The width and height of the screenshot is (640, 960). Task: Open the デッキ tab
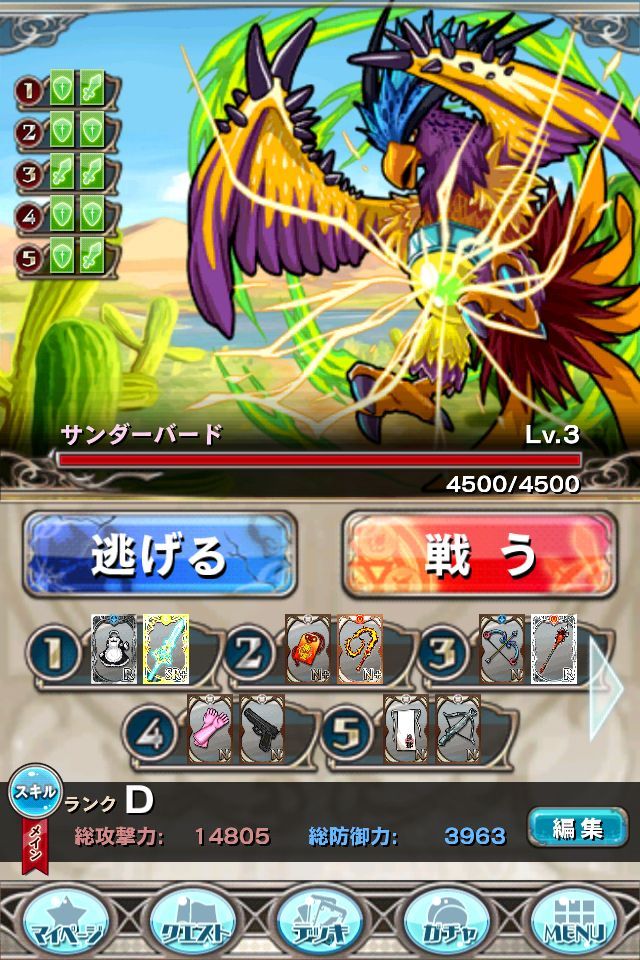(320, 922)
